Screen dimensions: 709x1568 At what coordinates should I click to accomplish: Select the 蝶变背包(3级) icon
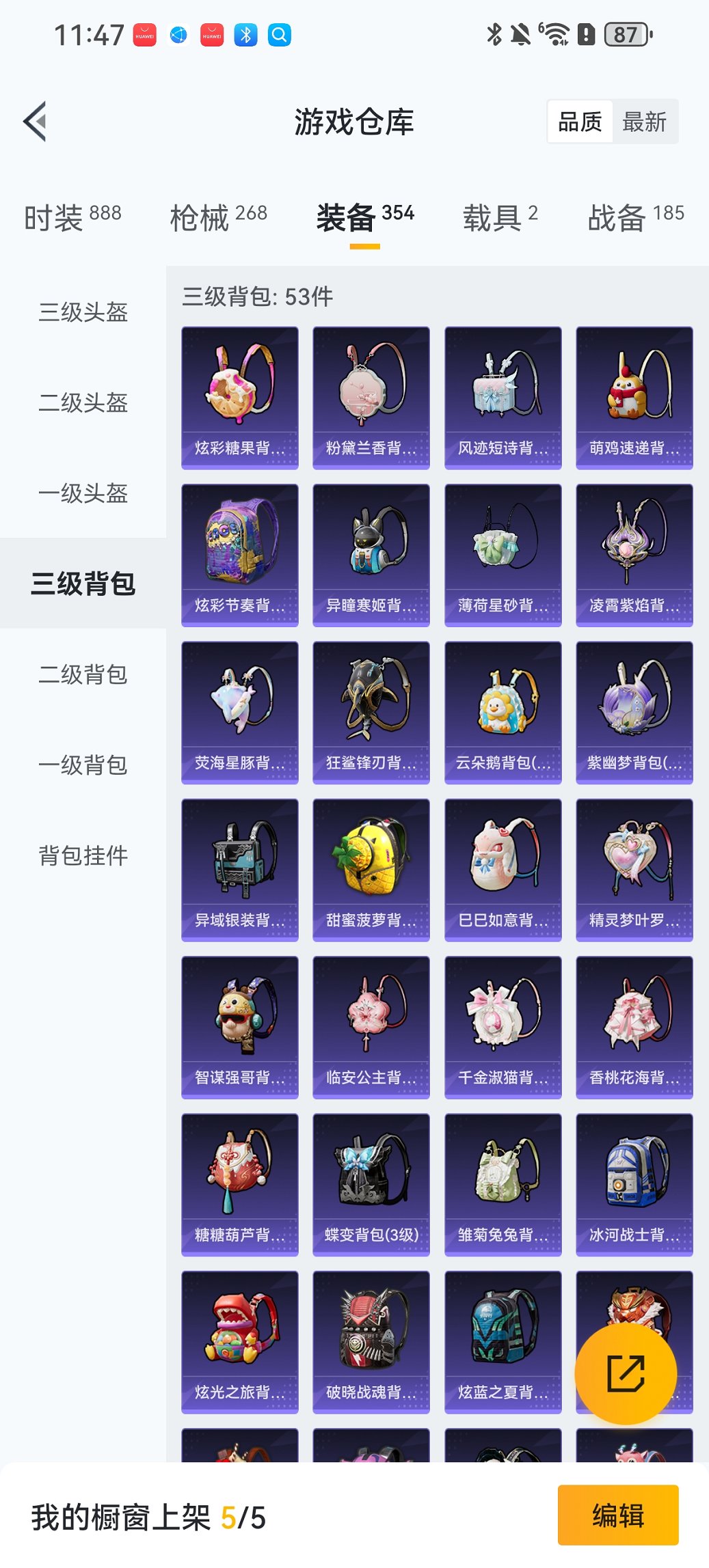pos(371,1184)
